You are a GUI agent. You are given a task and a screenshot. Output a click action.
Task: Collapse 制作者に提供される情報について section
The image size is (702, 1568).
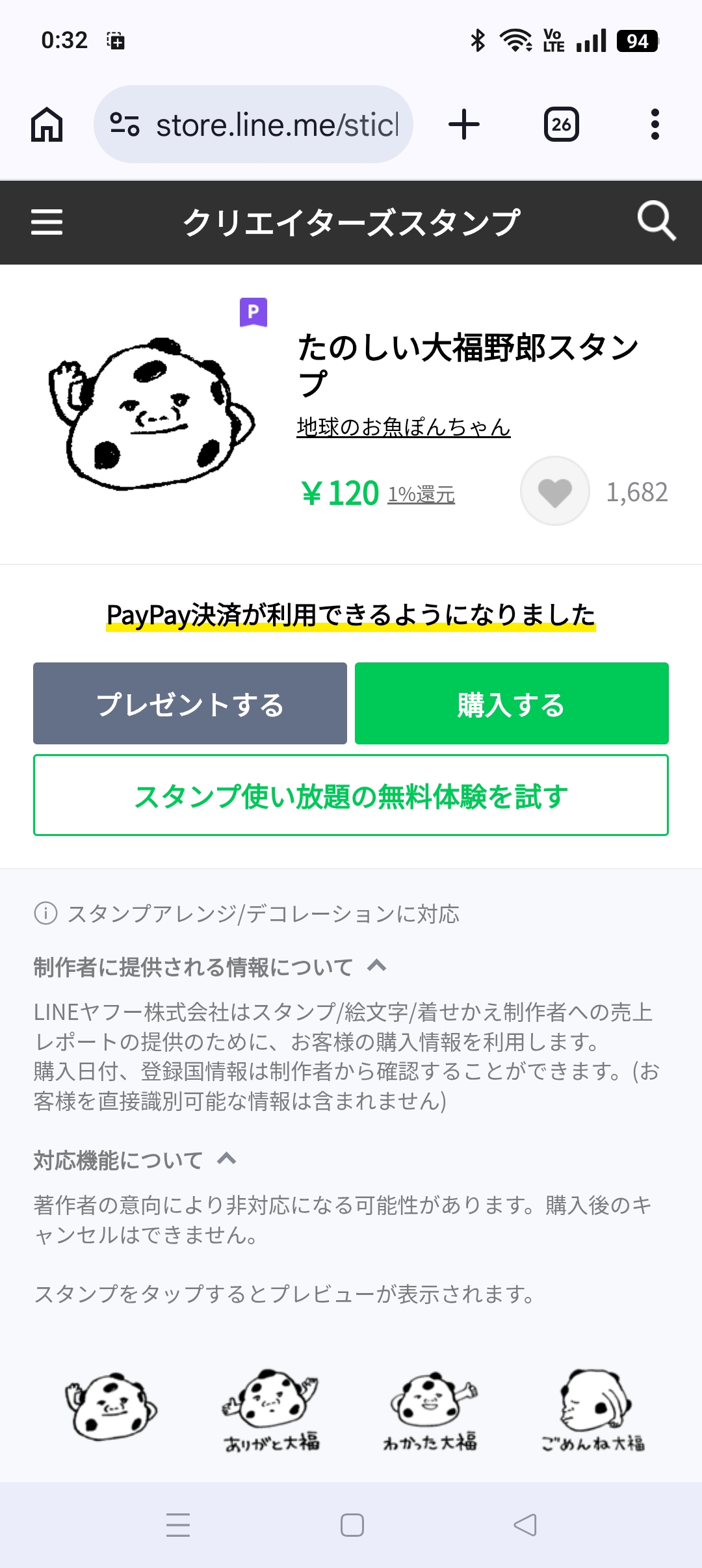pyautogui.click(x=377, y=966)
